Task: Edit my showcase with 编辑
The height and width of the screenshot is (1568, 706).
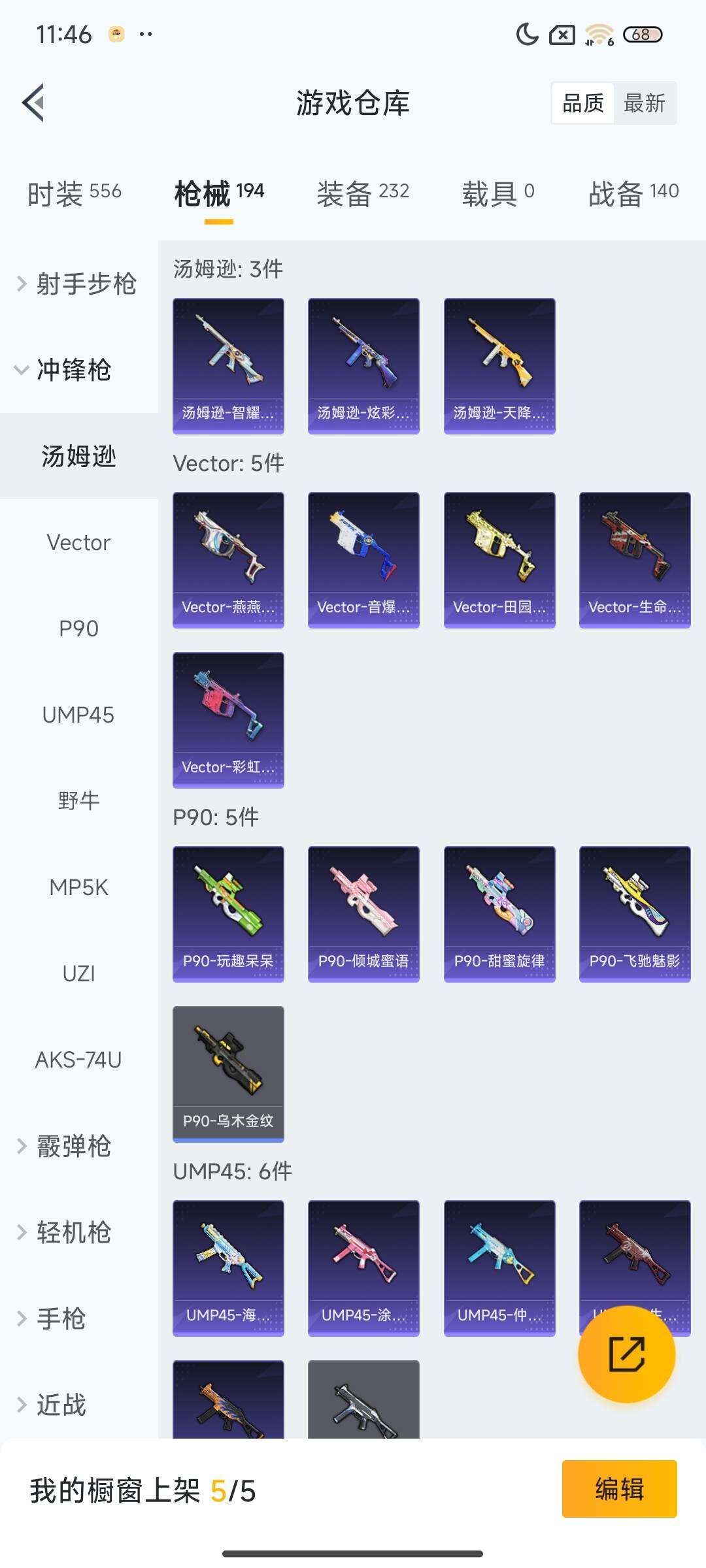Action: (619, 1490)
